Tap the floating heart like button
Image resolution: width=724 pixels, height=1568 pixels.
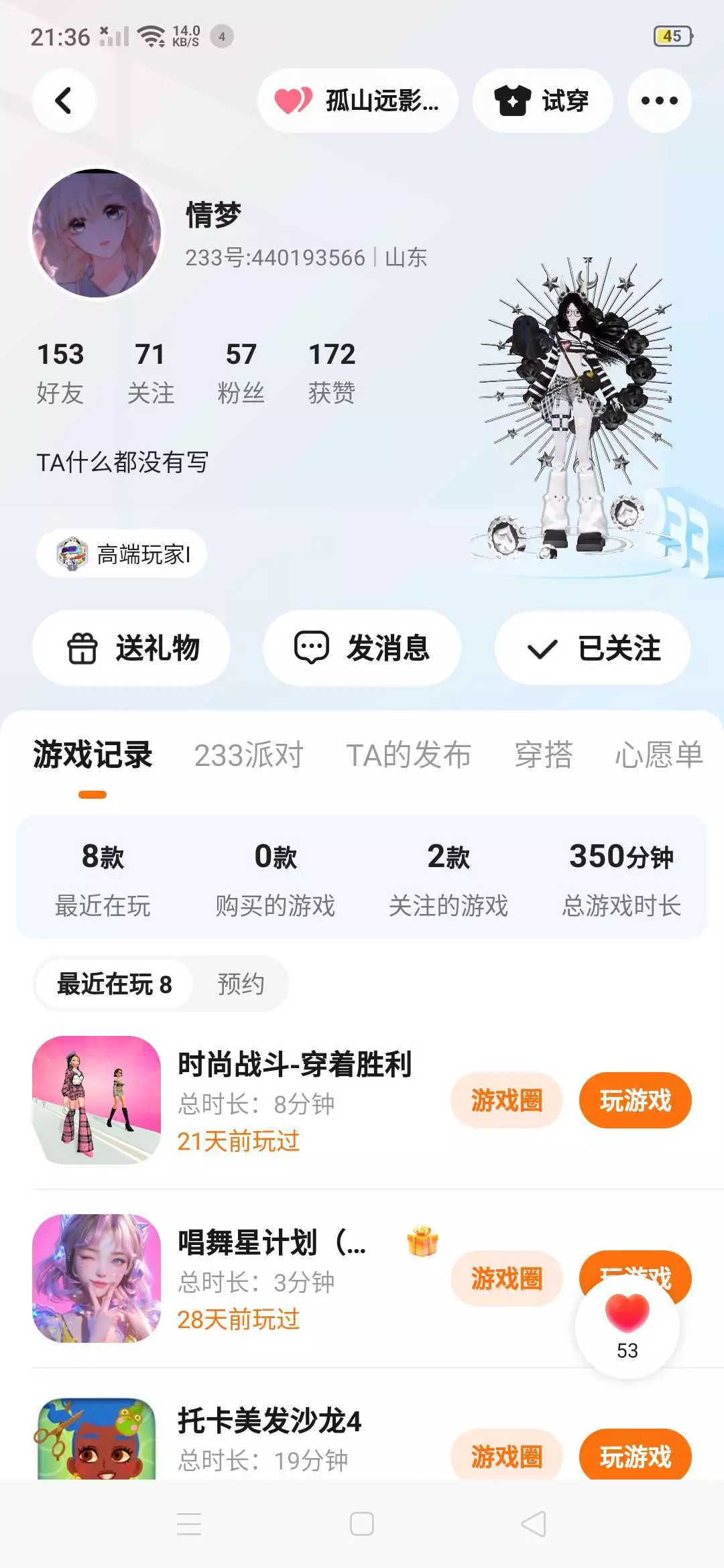[627, 1327]
